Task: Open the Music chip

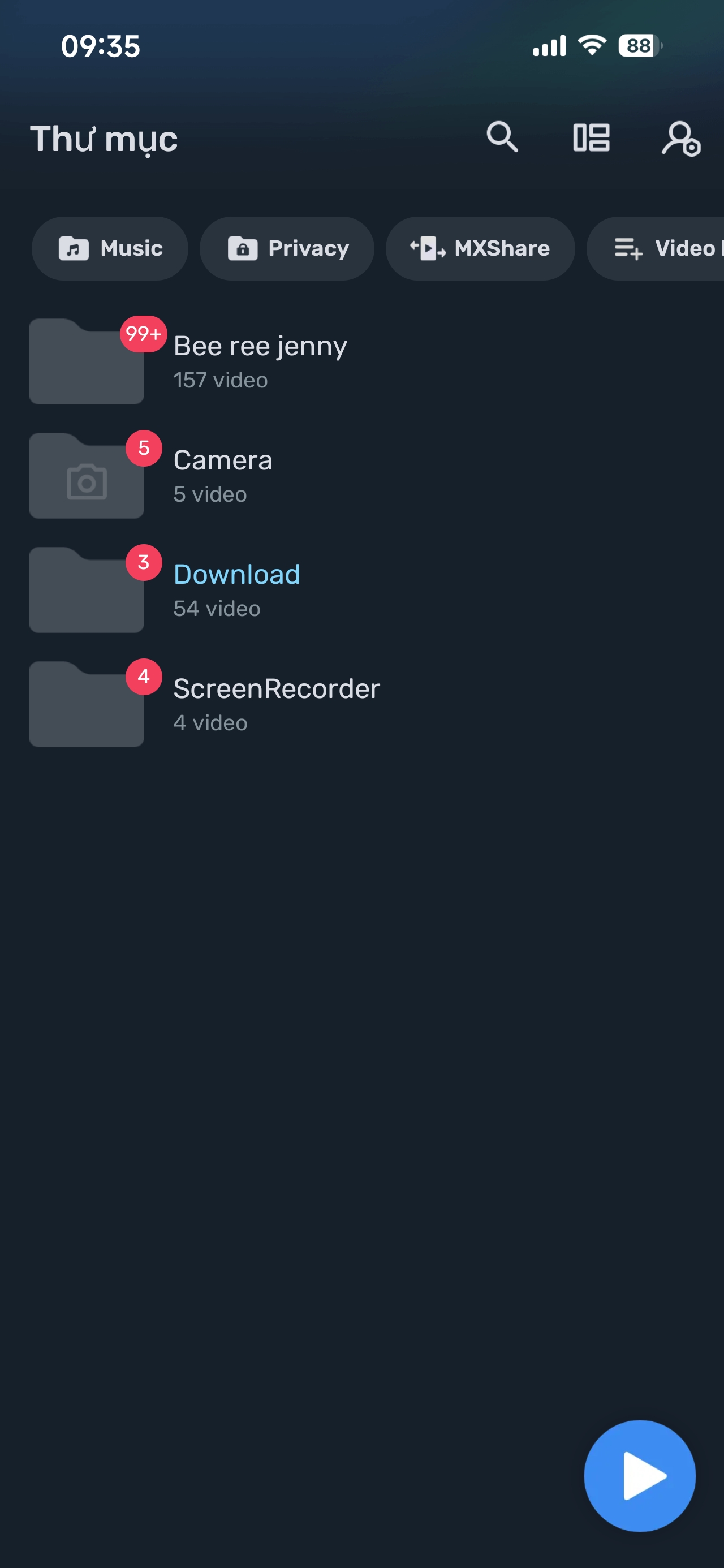Action: pyautogui.click(x=110, y=248)
